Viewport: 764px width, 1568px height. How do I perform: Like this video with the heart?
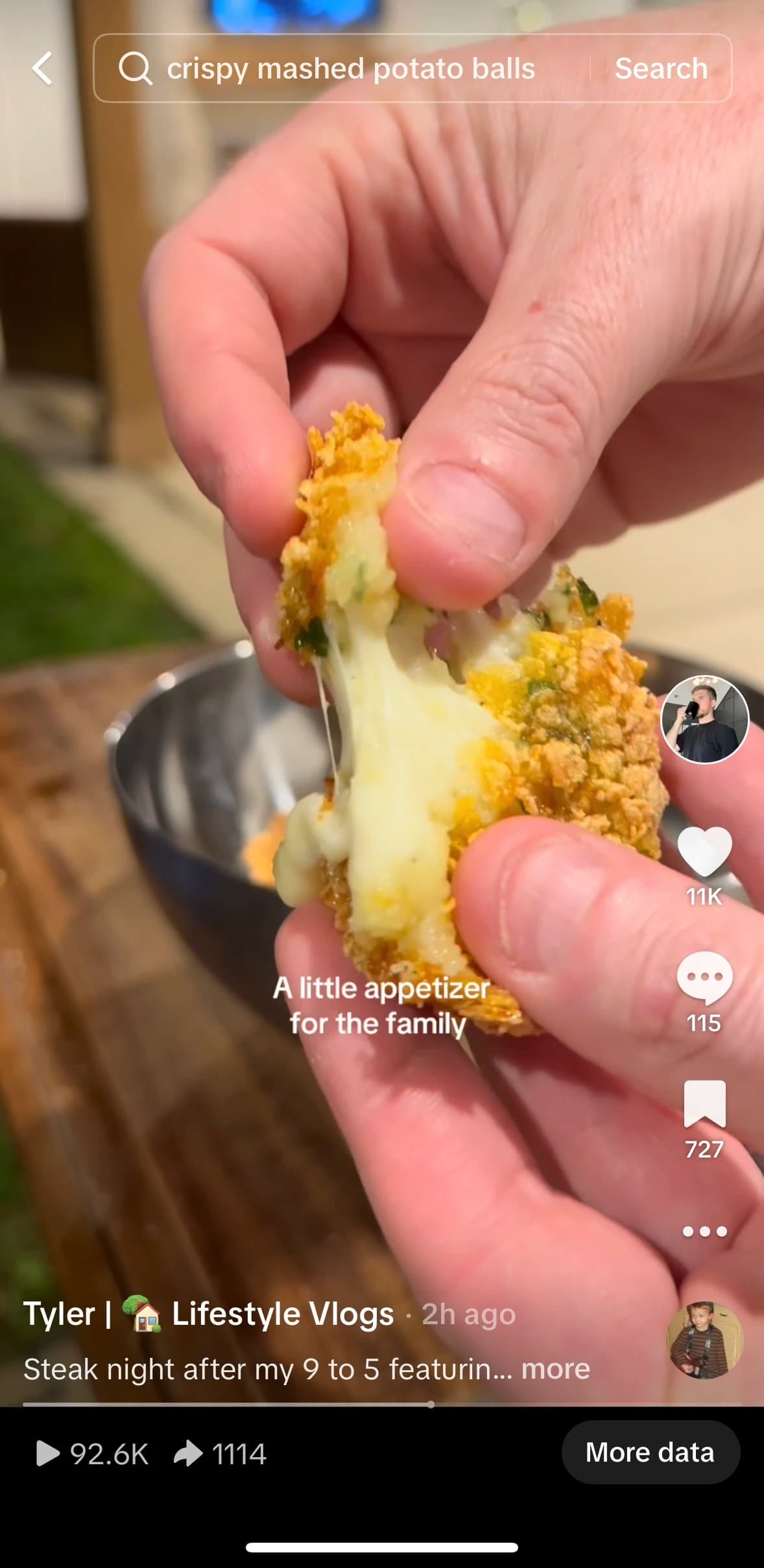704,851
